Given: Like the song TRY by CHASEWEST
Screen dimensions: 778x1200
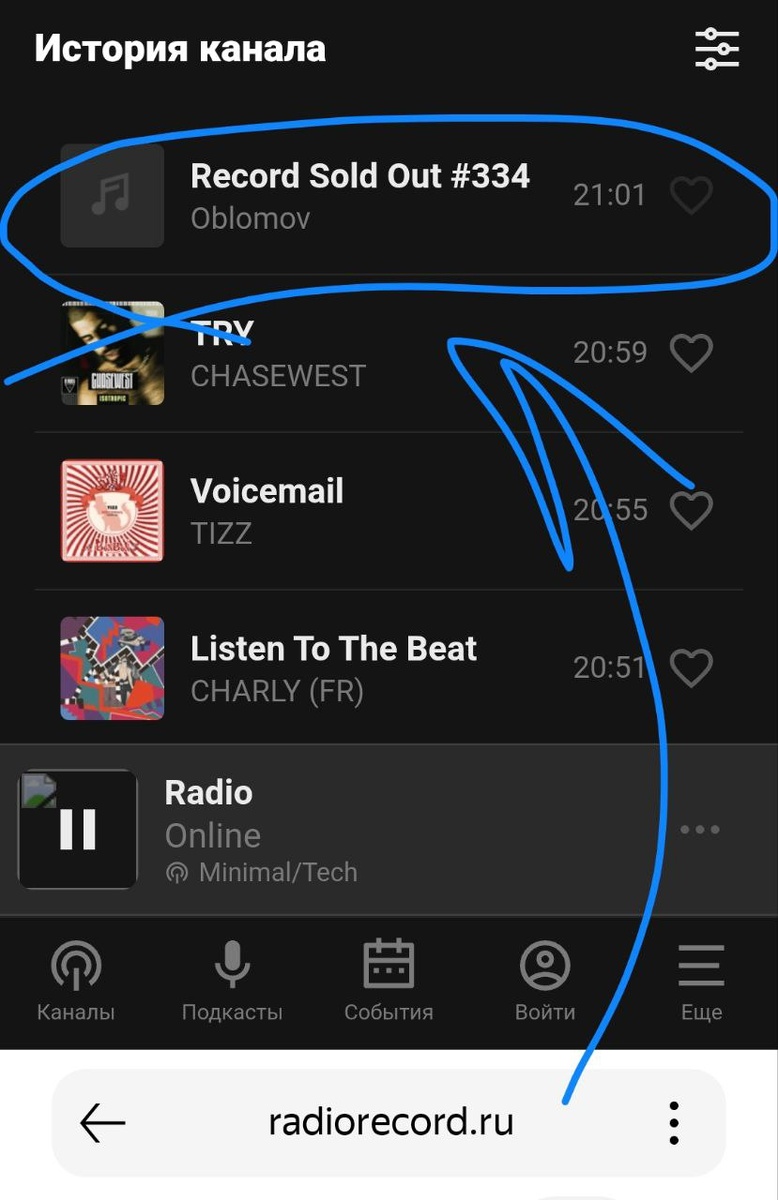Looking at the screenshot, I should (690, 352).
